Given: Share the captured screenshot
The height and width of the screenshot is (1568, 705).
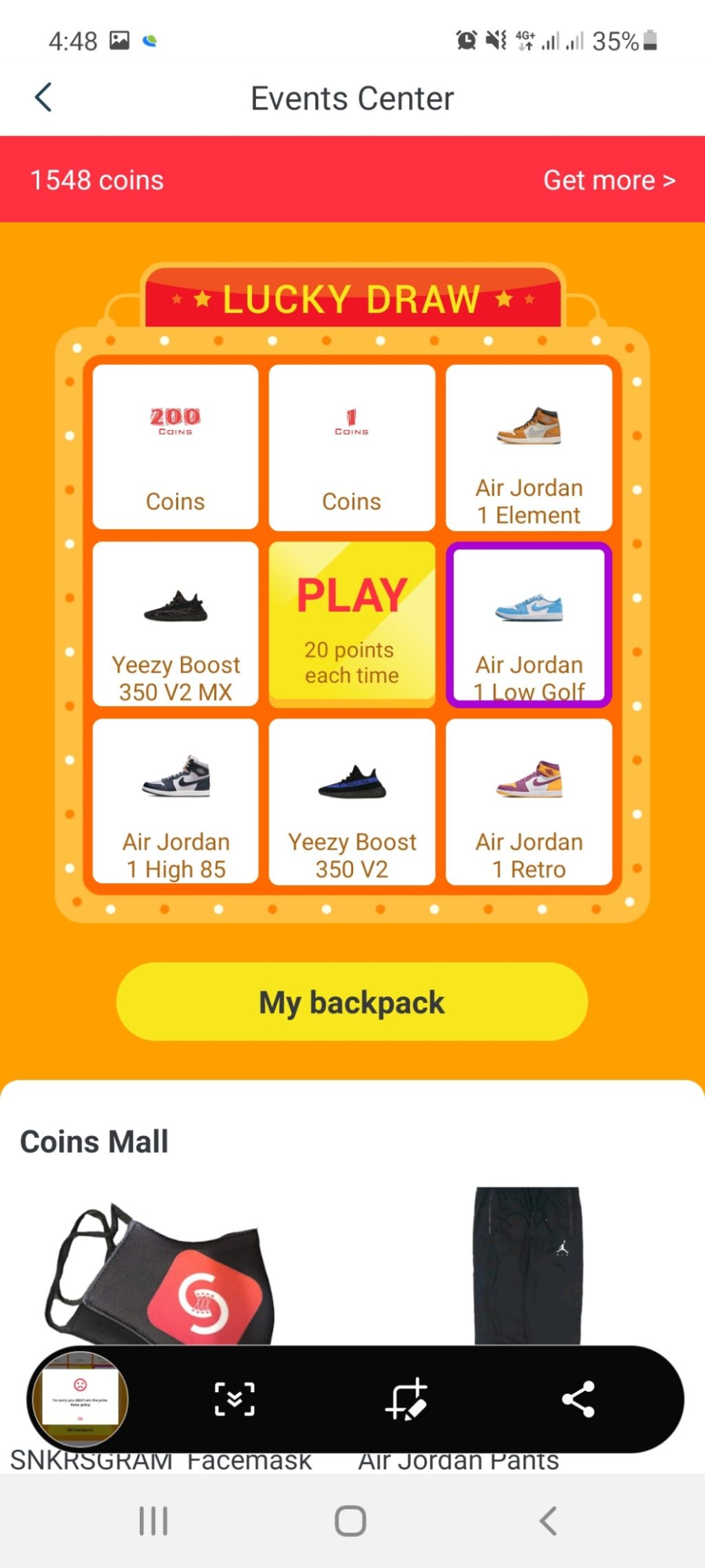Looking at the screenshot, I should (578, 1399).
